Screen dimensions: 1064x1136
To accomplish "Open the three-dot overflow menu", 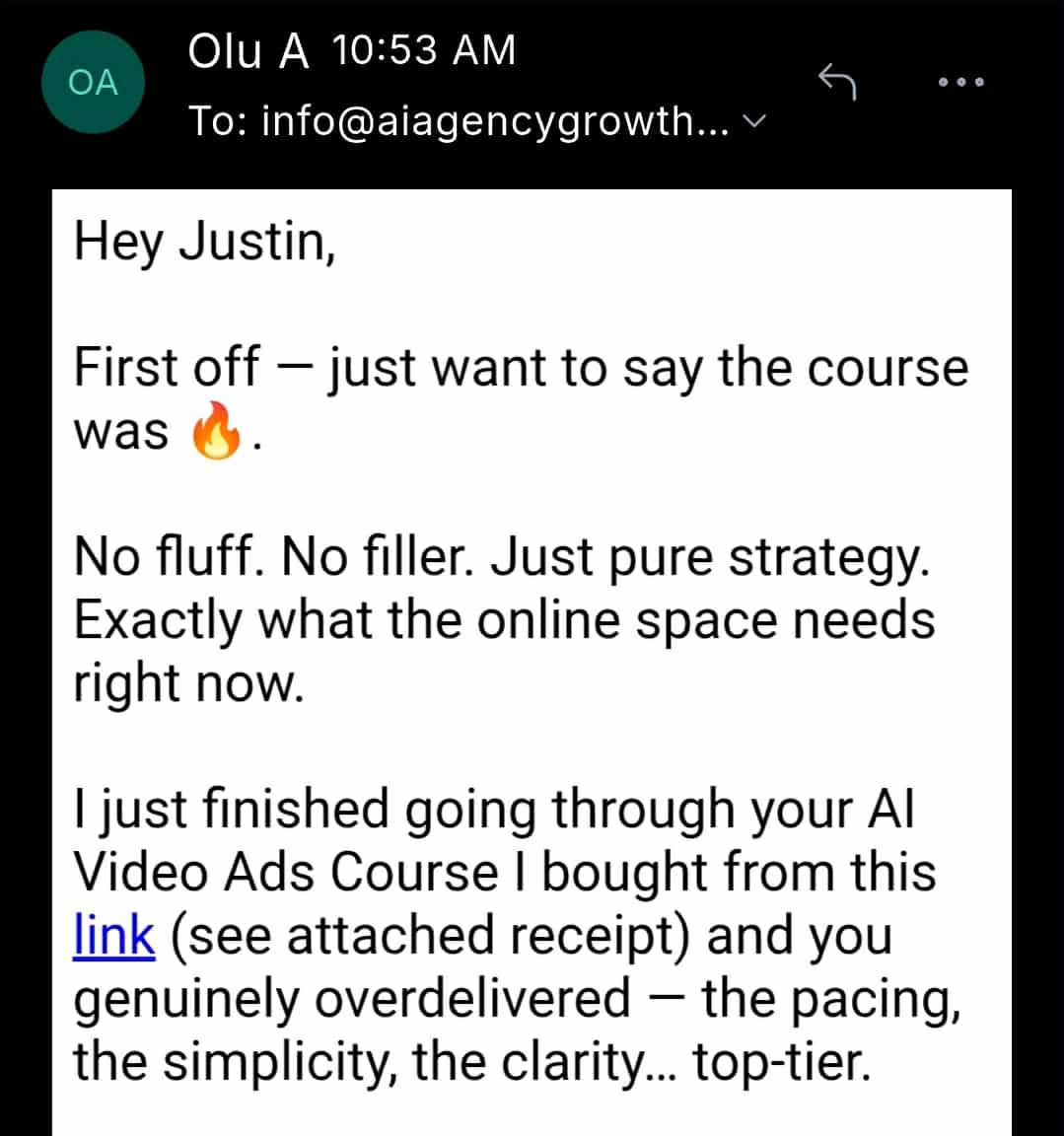I will click(x=960, y=83).
